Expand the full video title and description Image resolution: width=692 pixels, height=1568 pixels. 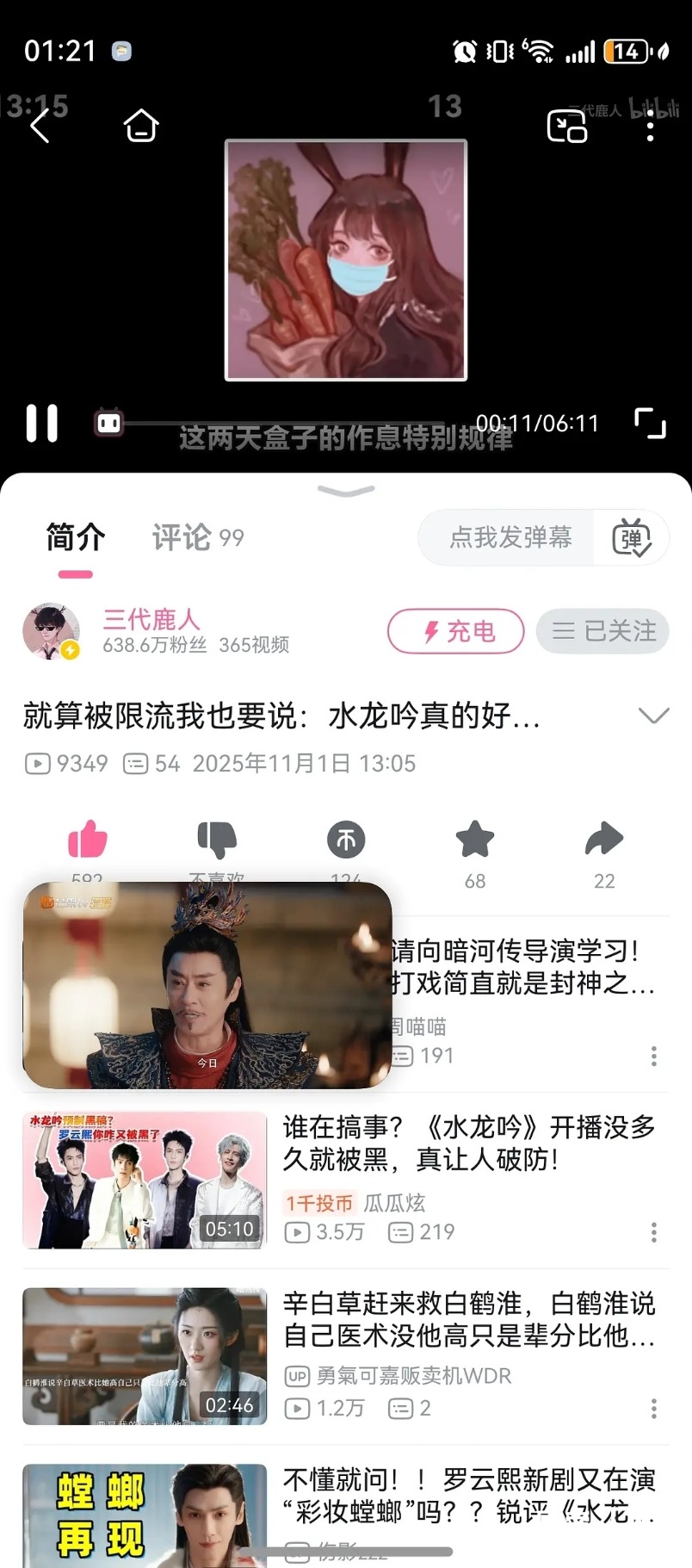[x=654, y=716]
